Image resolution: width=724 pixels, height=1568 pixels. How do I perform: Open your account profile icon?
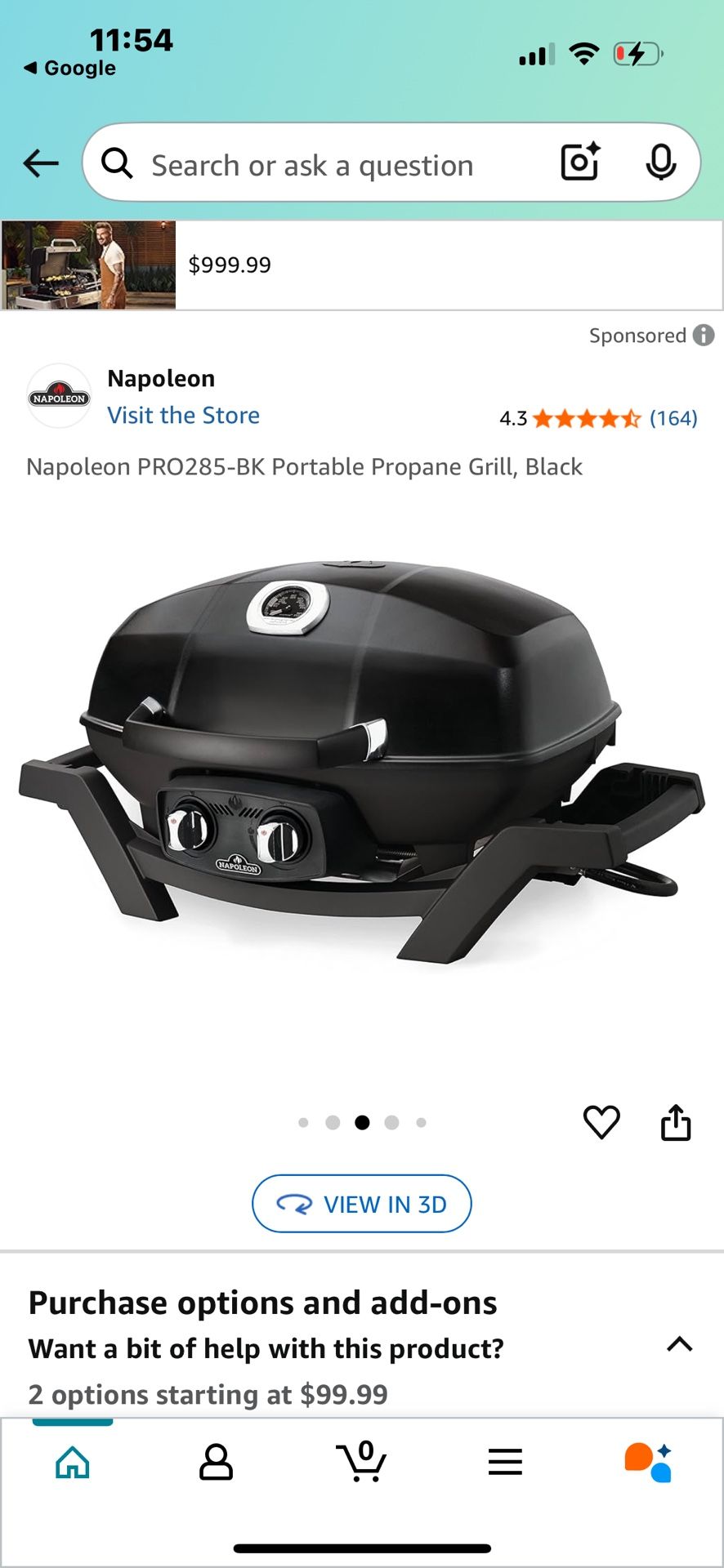click(216, 1462)
